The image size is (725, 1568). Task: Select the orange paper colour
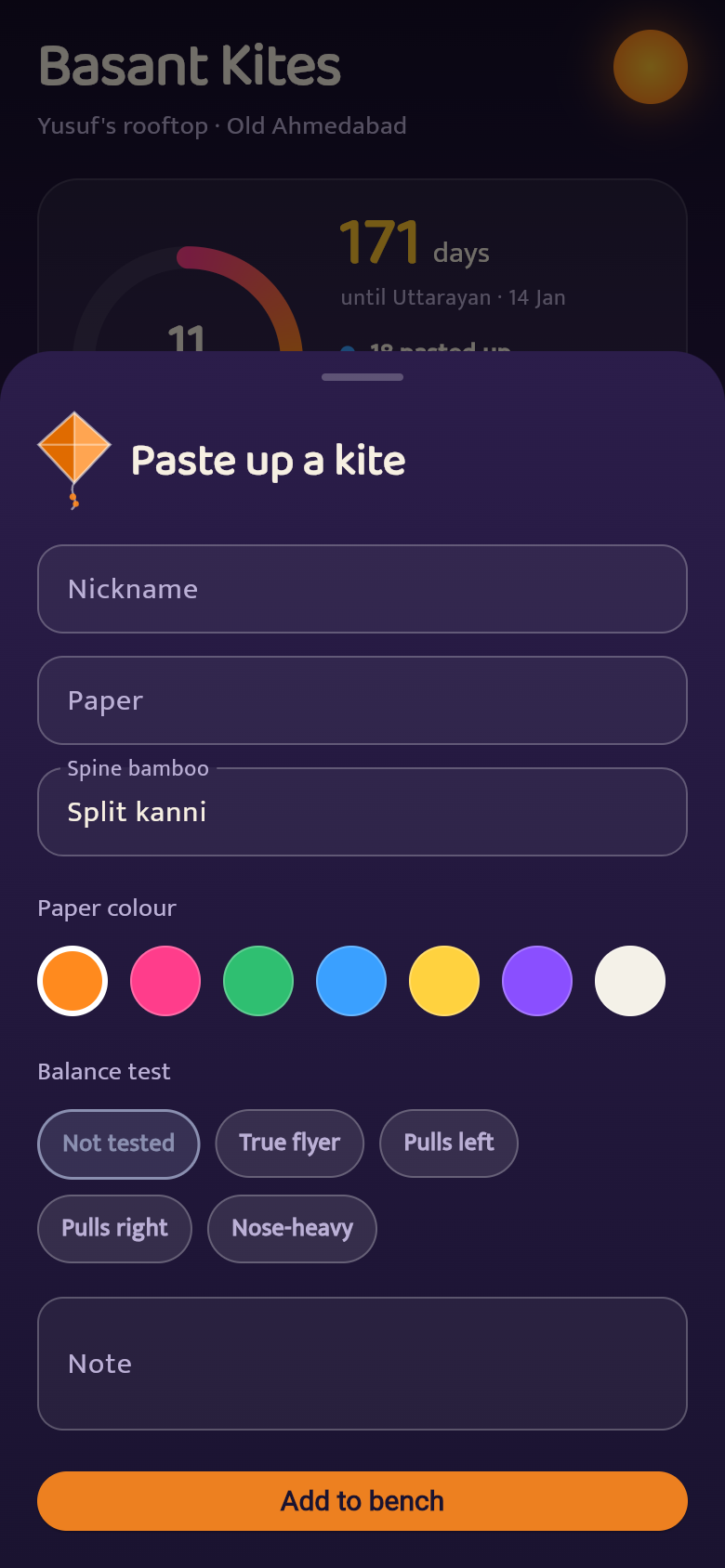pyautogui.click(x=72, y=981)
